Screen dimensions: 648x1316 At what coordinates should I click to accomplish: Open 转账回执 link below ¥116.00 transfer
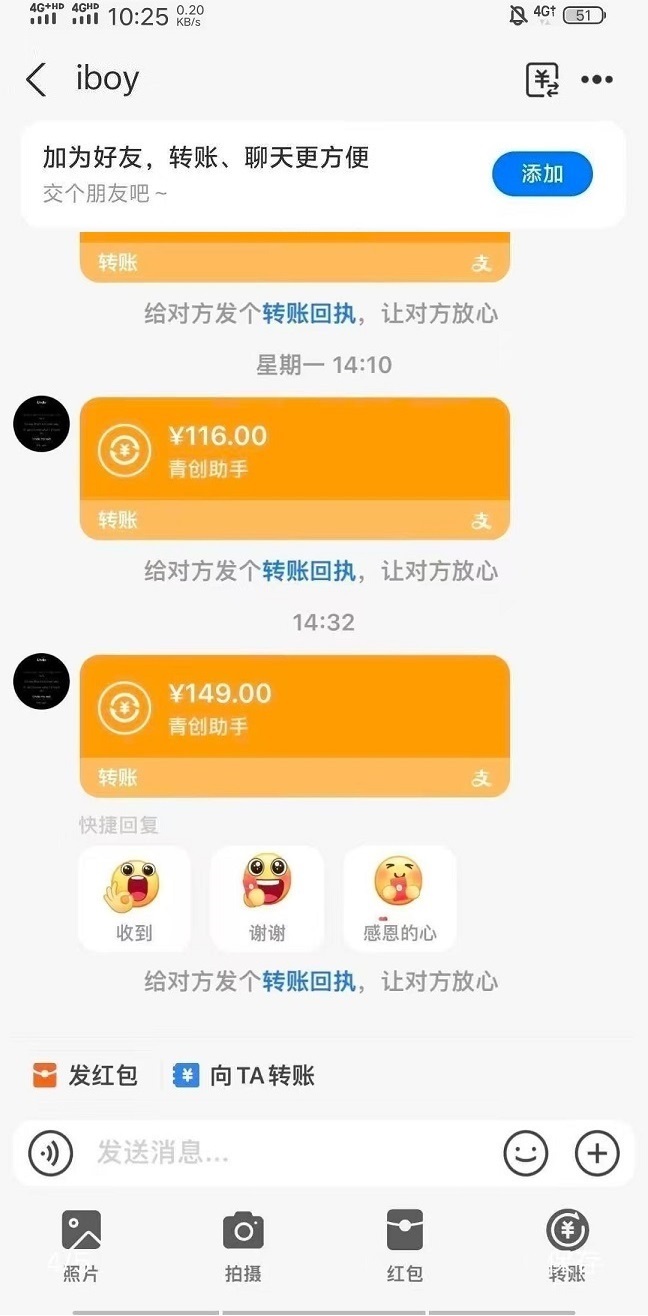pos(309,571)
